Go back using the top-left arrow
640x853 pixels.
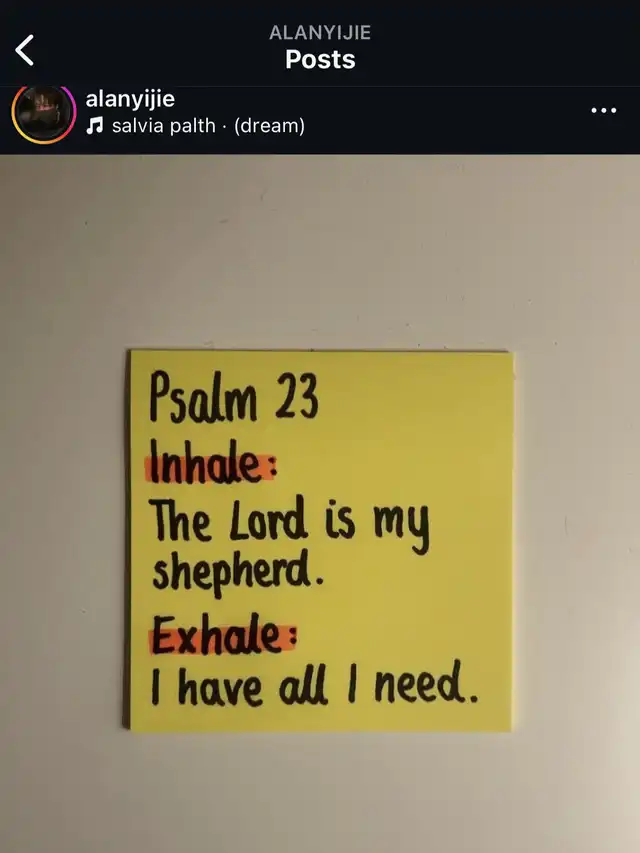tap(24, 50)
